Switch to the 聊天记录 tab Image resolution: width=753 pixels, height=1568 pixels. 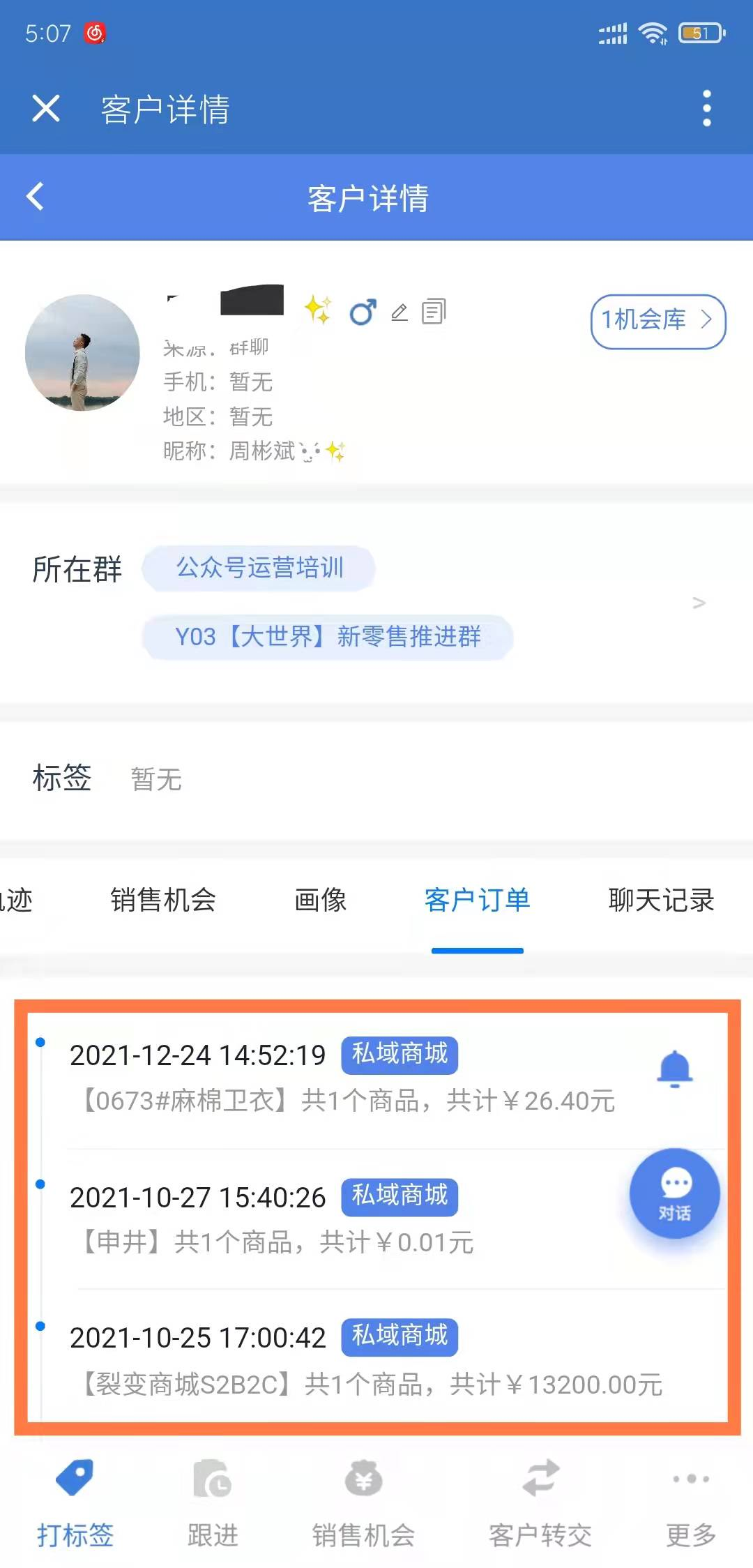coord(661,900)
